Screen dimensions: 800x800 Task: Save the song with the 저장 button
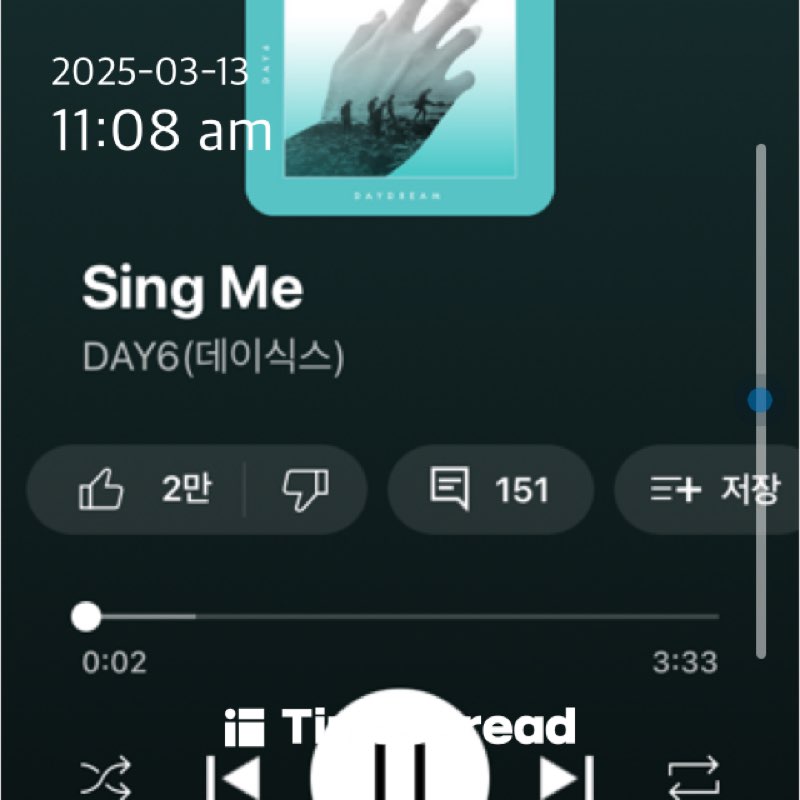712,490
